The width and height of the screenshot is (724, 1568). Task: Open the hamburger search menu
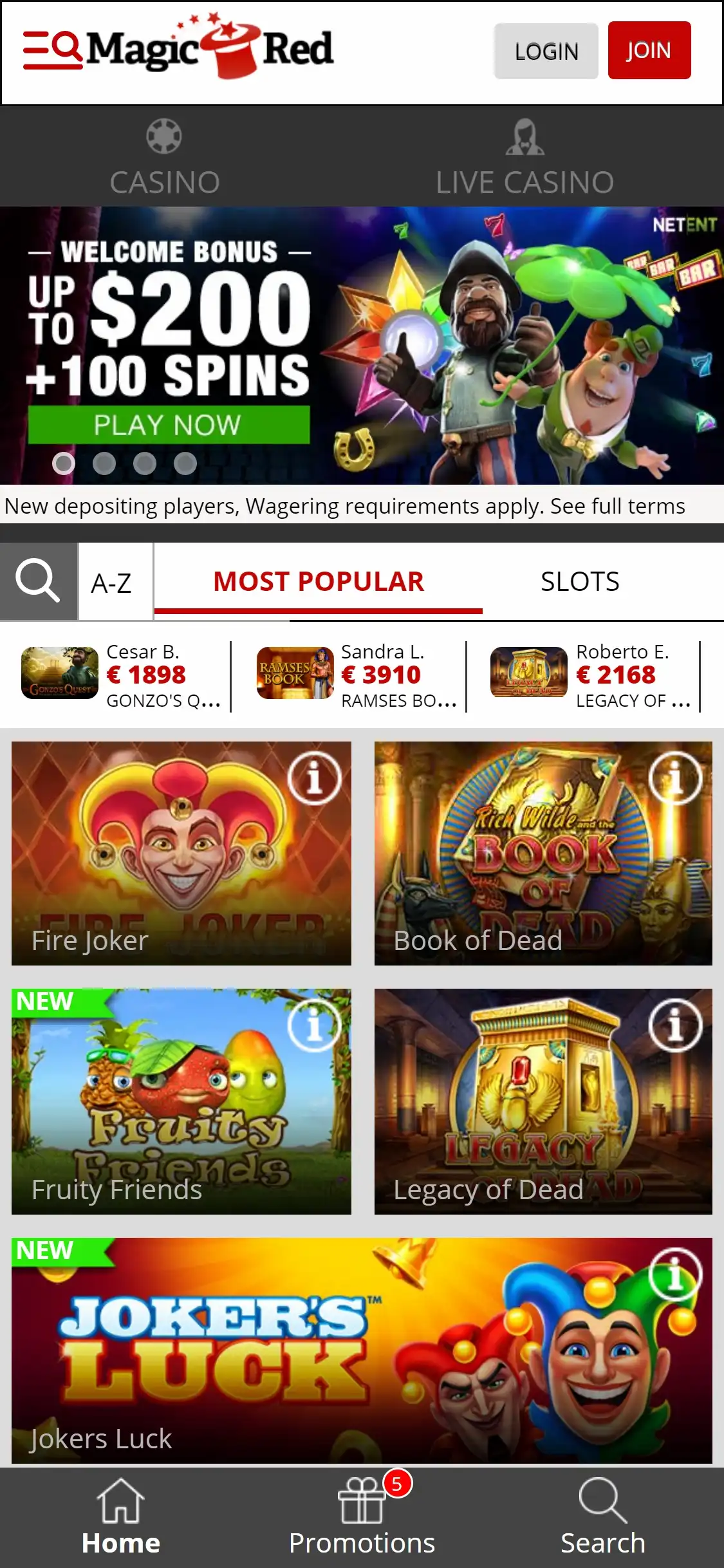(x=51, y=50)
